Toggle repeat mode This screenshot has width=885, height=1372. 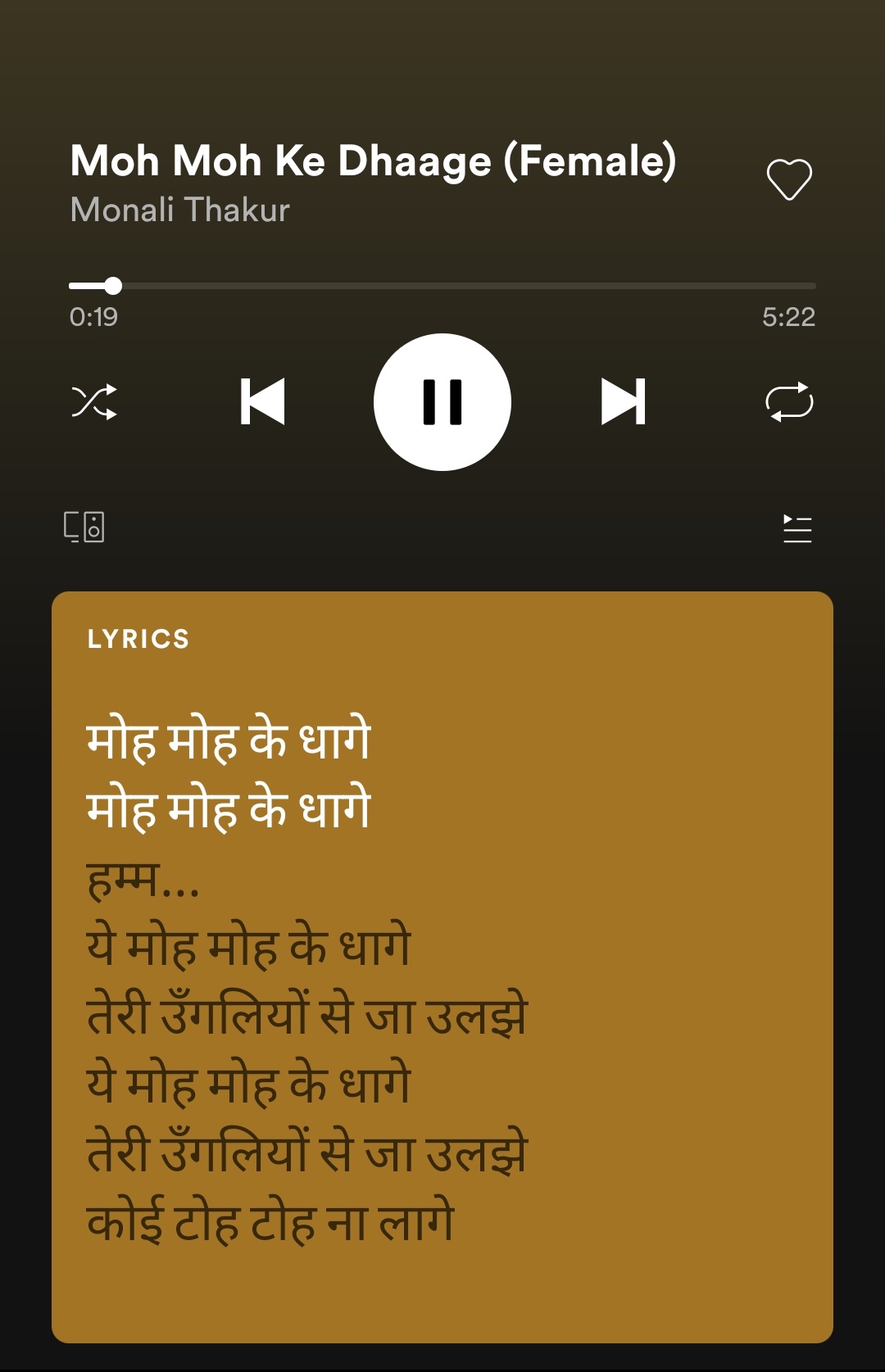tap(789, 401)
